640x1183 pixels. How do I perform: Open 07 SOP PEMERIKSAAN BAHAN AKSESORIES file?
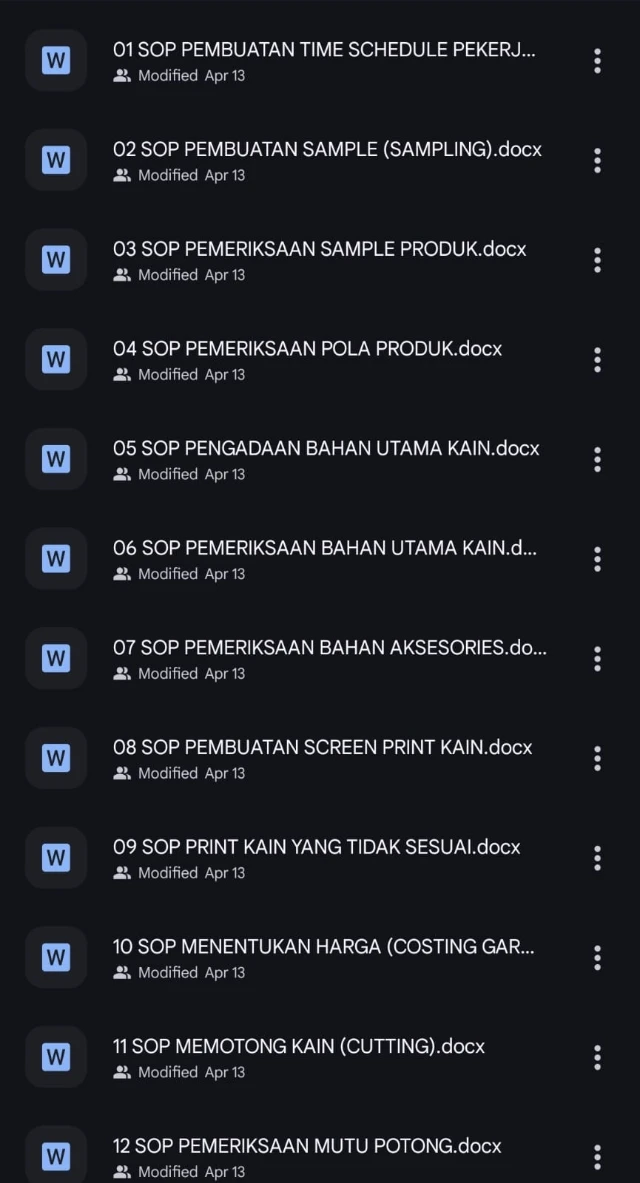(329, 648)
